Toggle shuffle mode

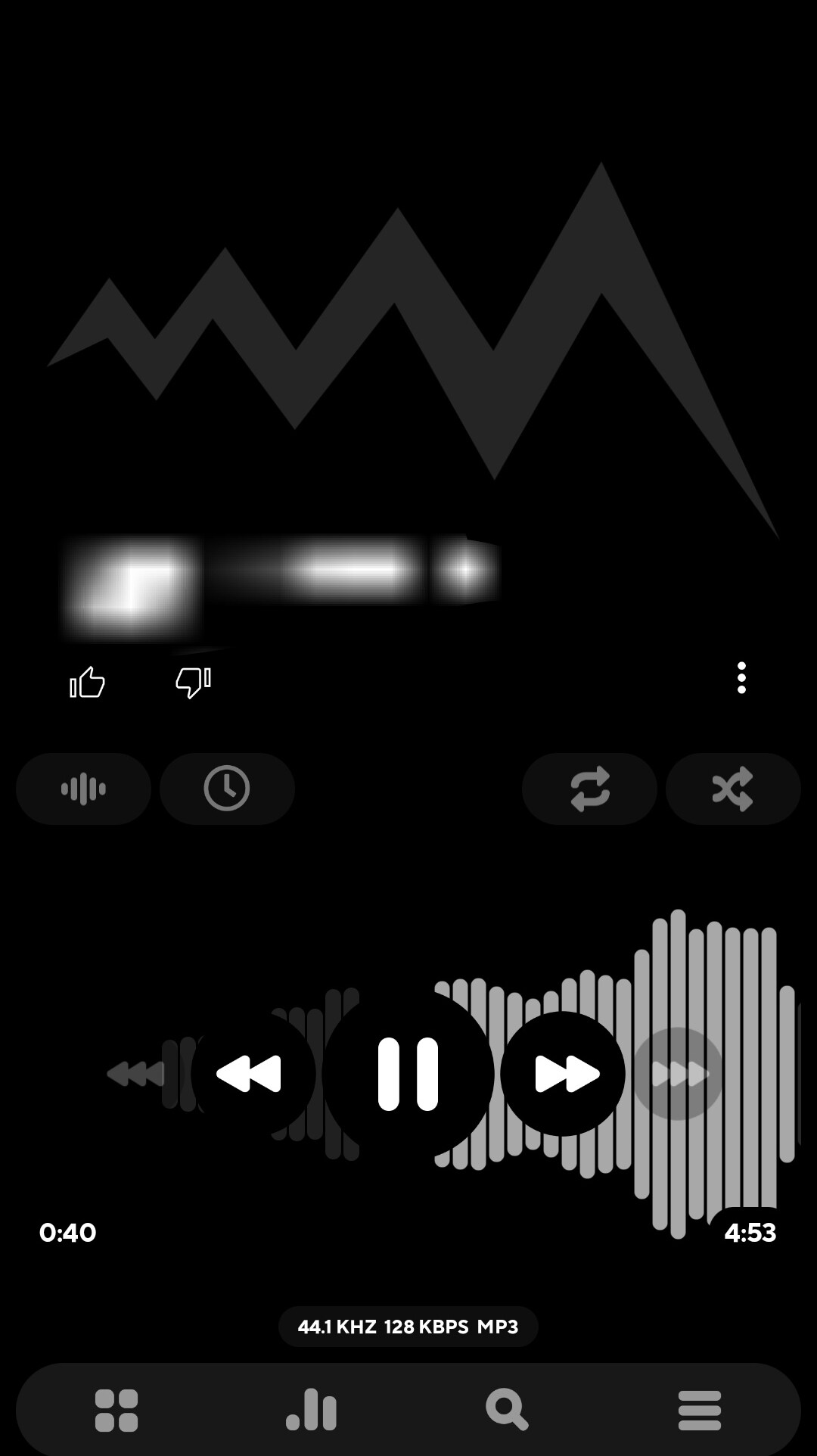coord(732,789)
